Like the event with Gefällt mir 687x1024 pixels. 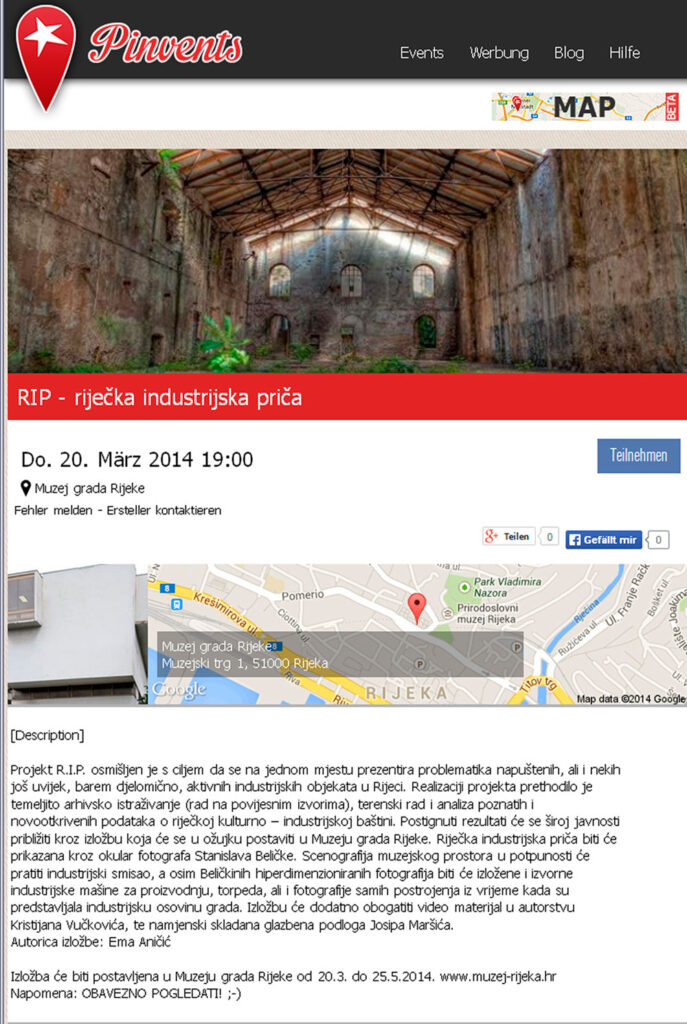point(604,540)
